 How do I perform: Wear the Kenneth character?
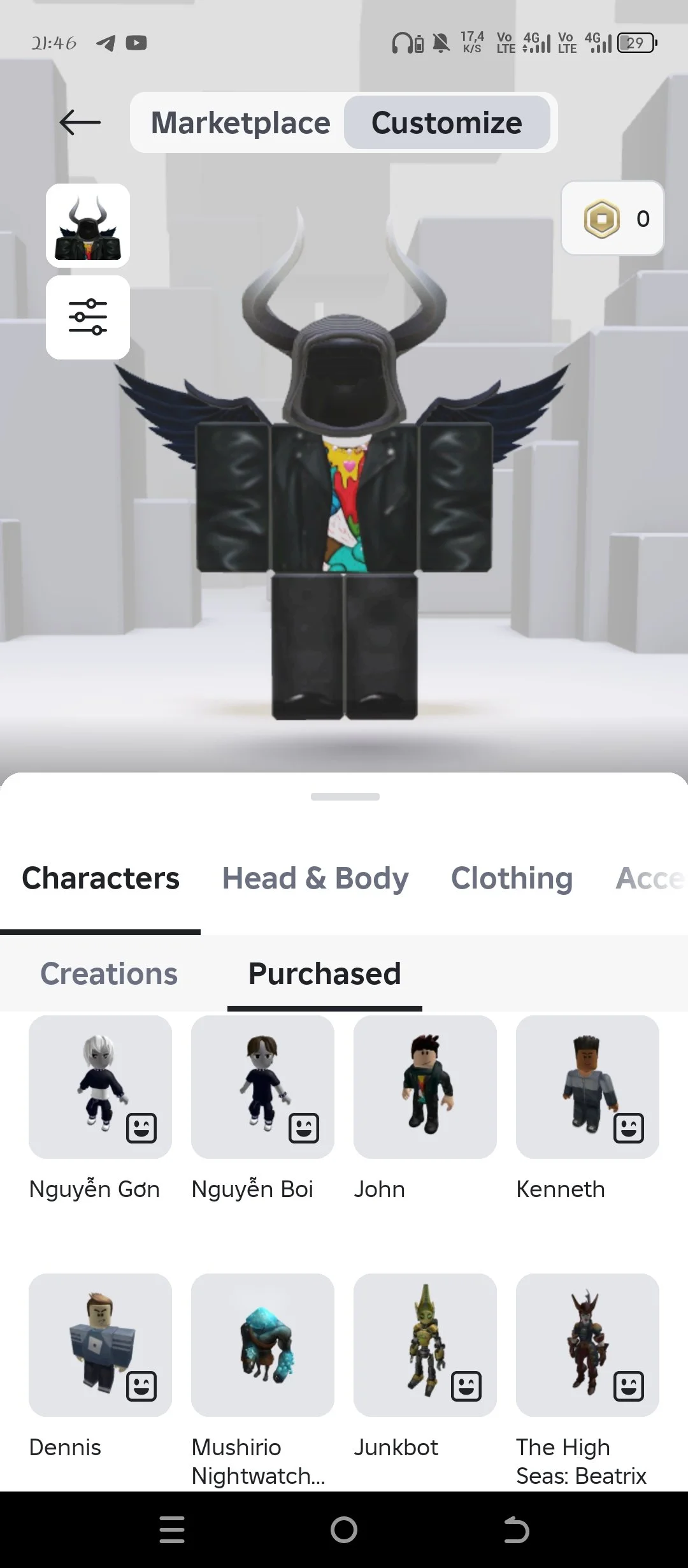coord(587,1087)
